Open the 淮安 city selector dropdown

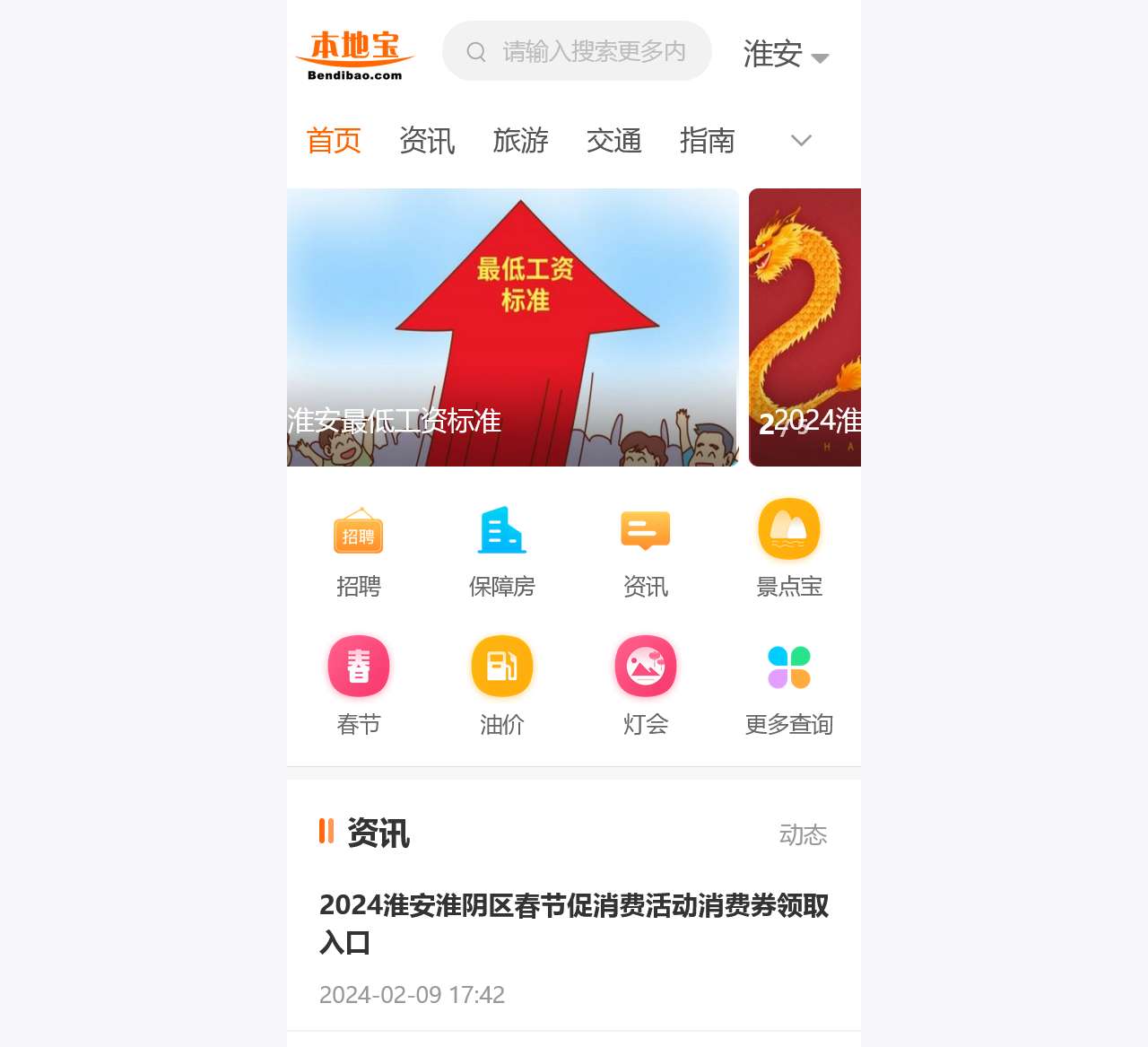coord(786,55)
